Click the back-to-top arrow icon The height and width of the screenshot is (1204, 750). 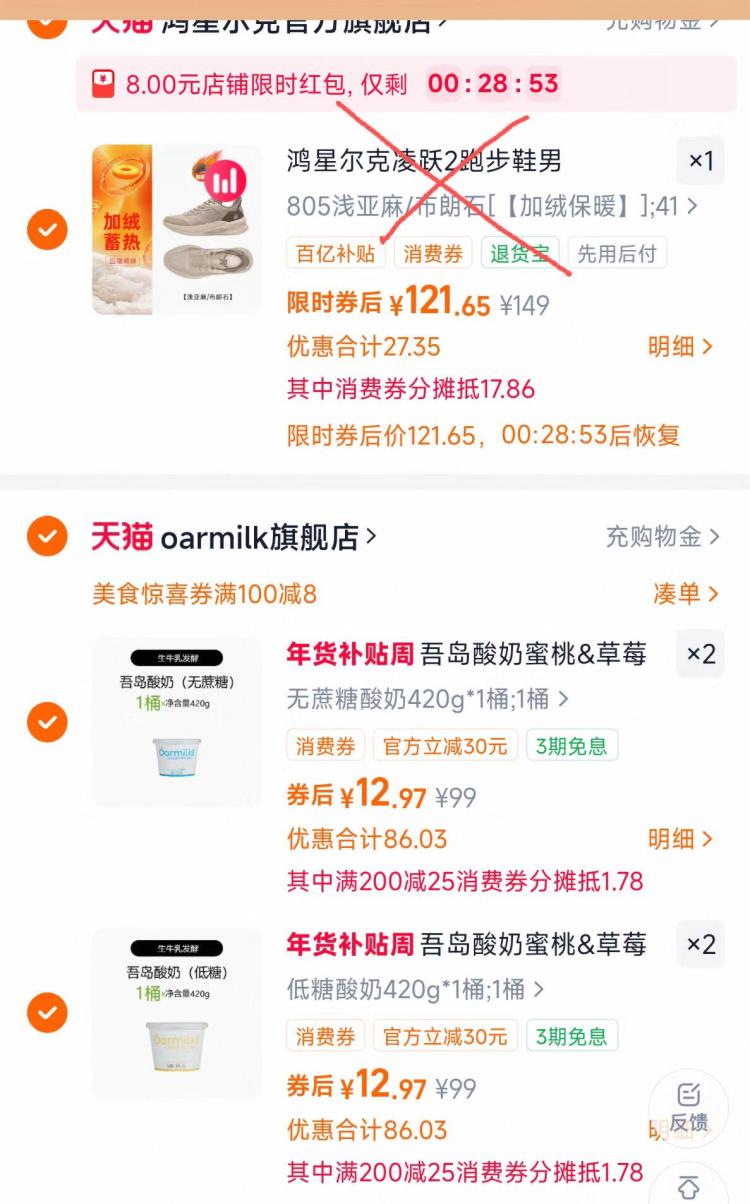point(690,1185)
